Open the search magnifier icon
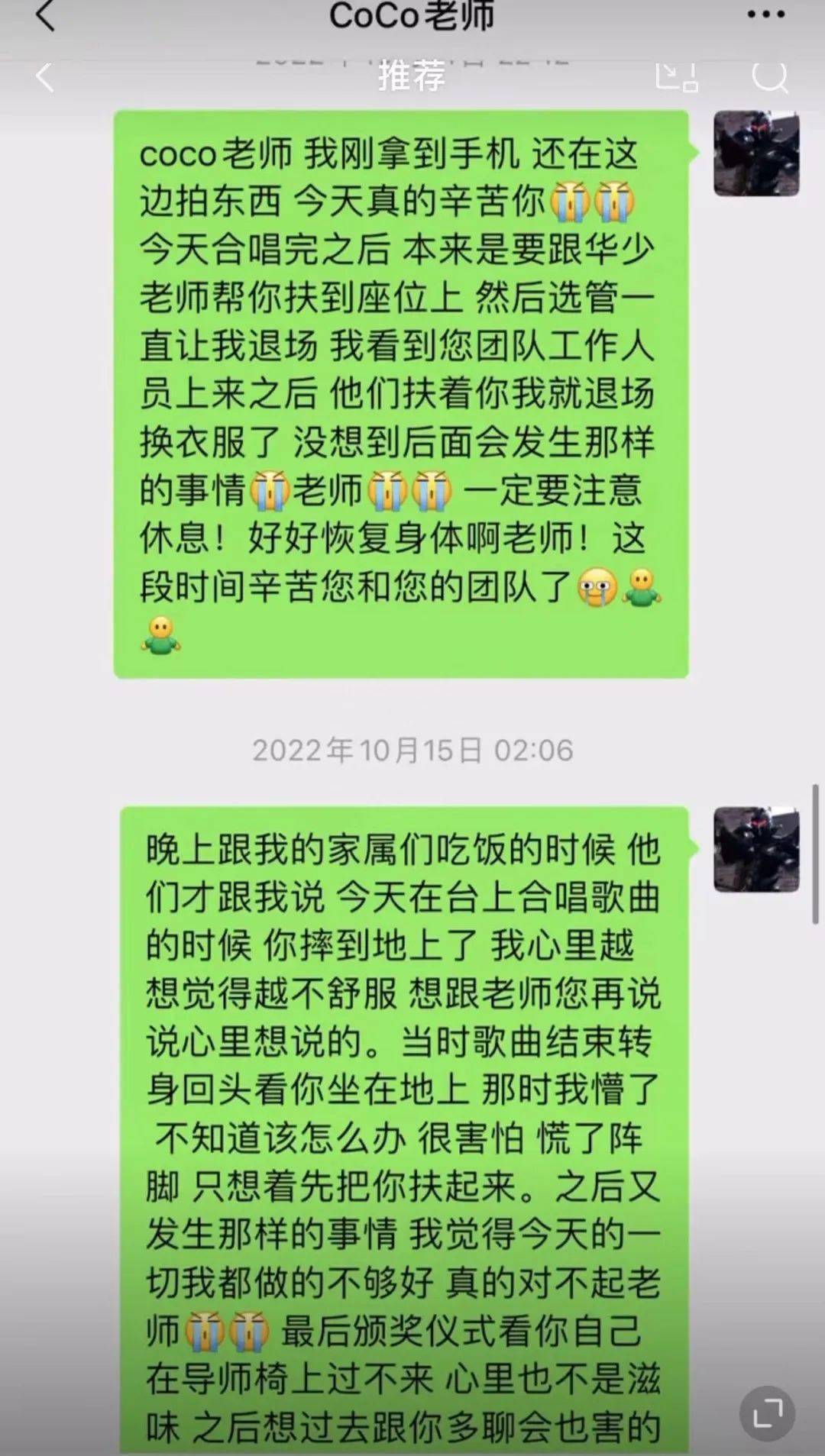Image resolution: width=825 pixels, height=1456 pixels. click(x=768, y=76)
